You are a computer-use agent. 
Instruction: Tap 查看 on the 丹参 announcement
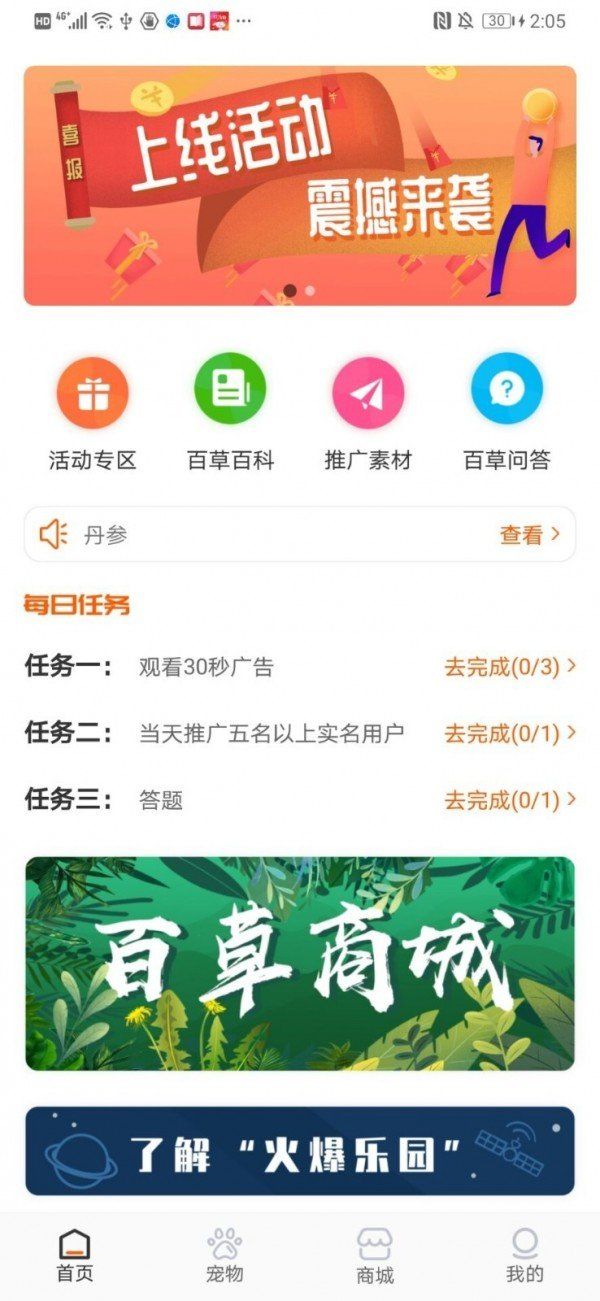[529, 535]
